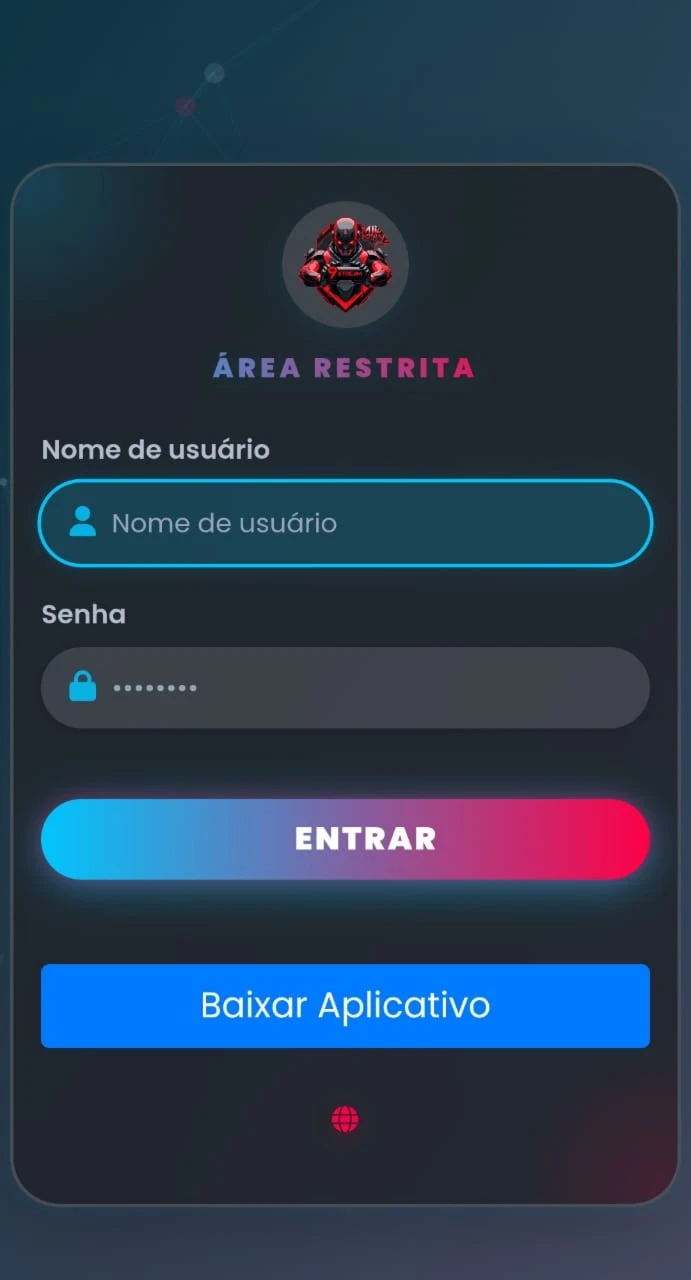Focus the Nome de usuário text field
Screen dimensions: 691x1280
point(345,523)
